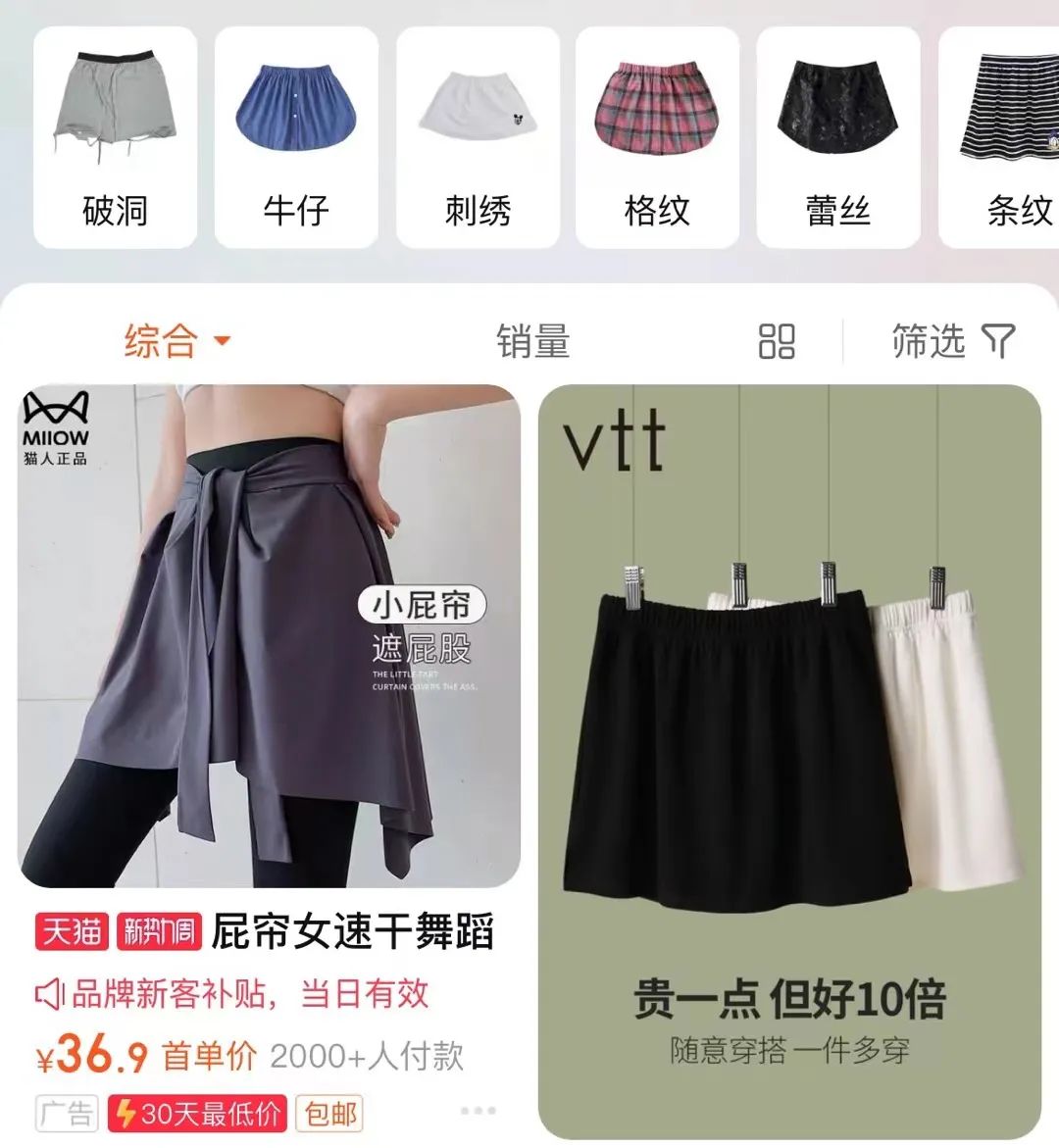Screen dimensions: 1059x1148
Task: Open the 筛选 filter panel
Action: 952,342
